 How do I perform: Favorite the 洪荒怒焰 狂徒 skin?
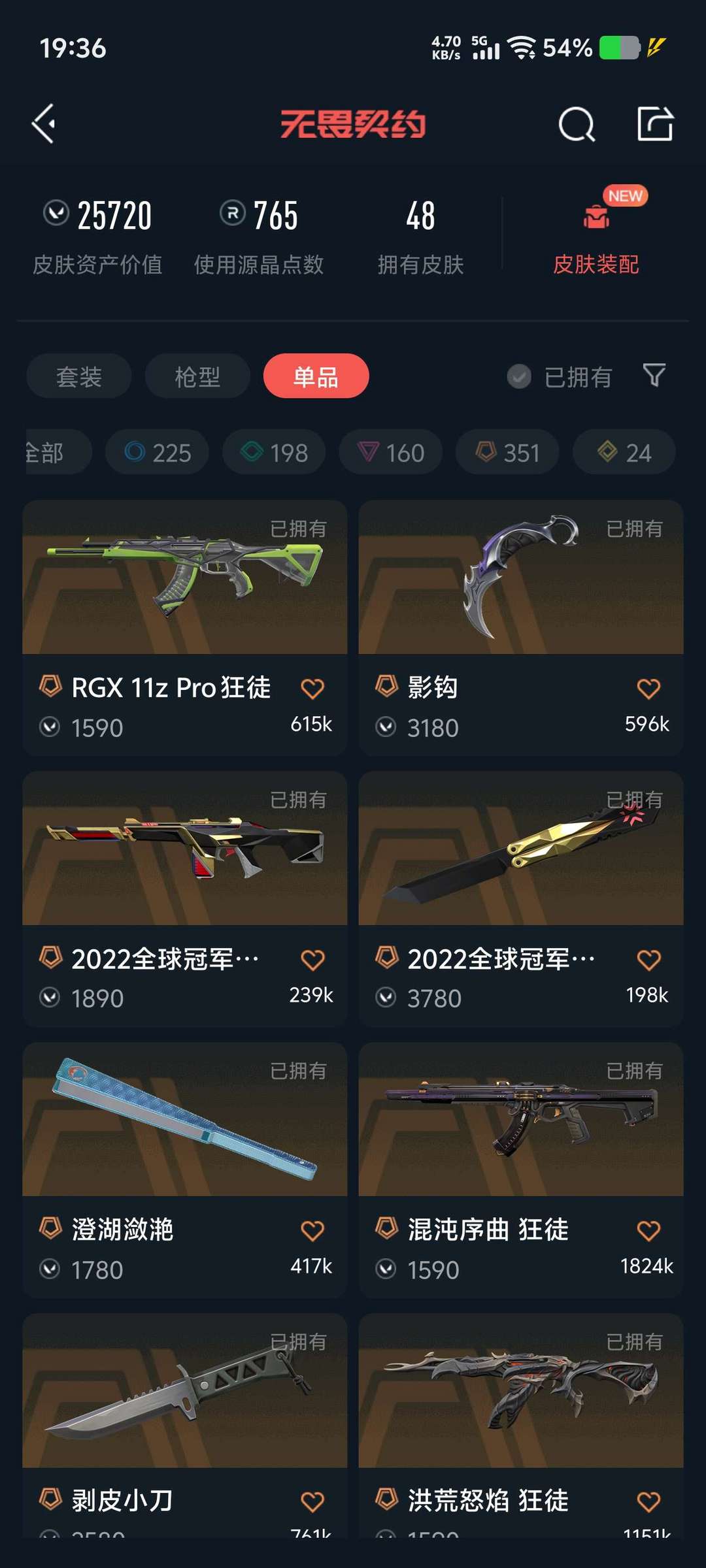(x=648, y=1501)
